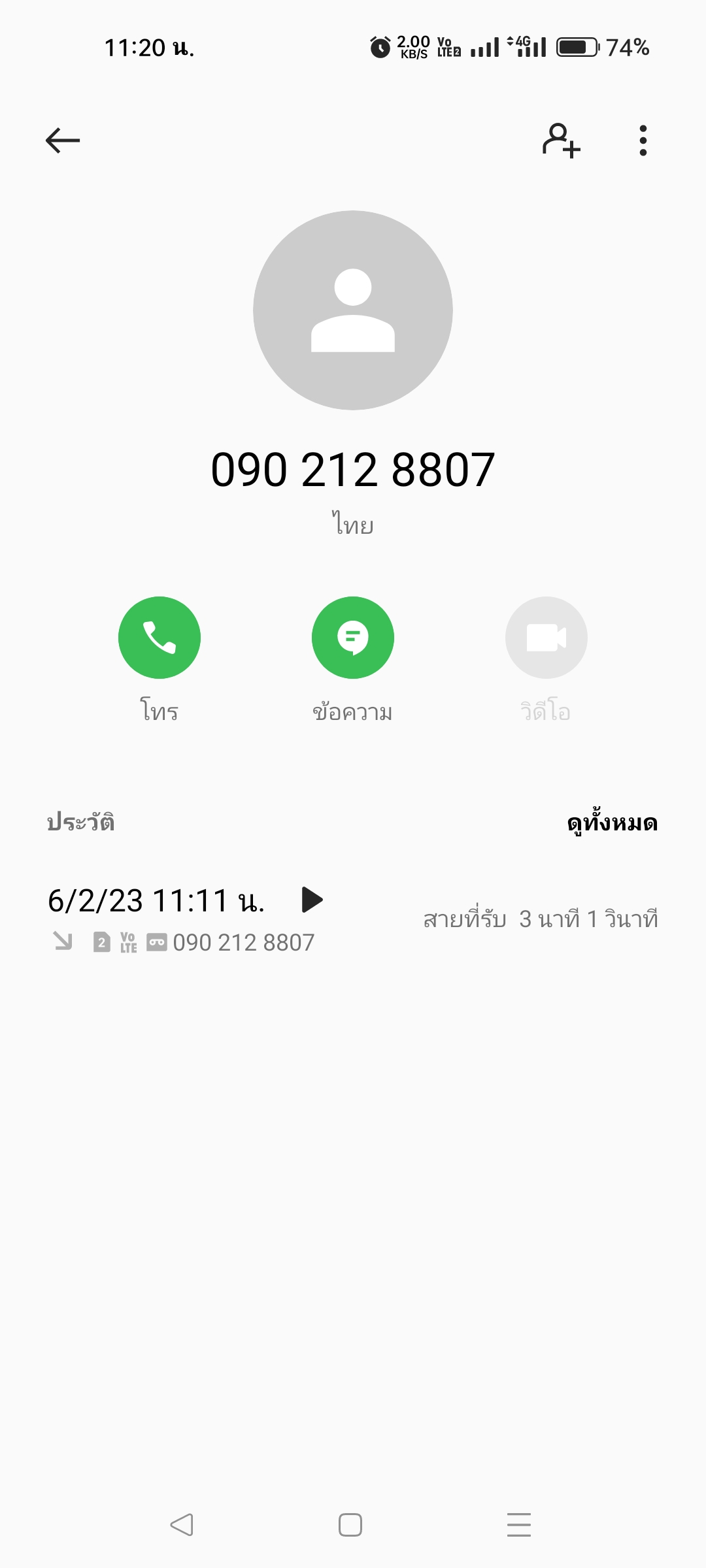Go back using the top arrow
706x1568 pixels.
[63, 140]
